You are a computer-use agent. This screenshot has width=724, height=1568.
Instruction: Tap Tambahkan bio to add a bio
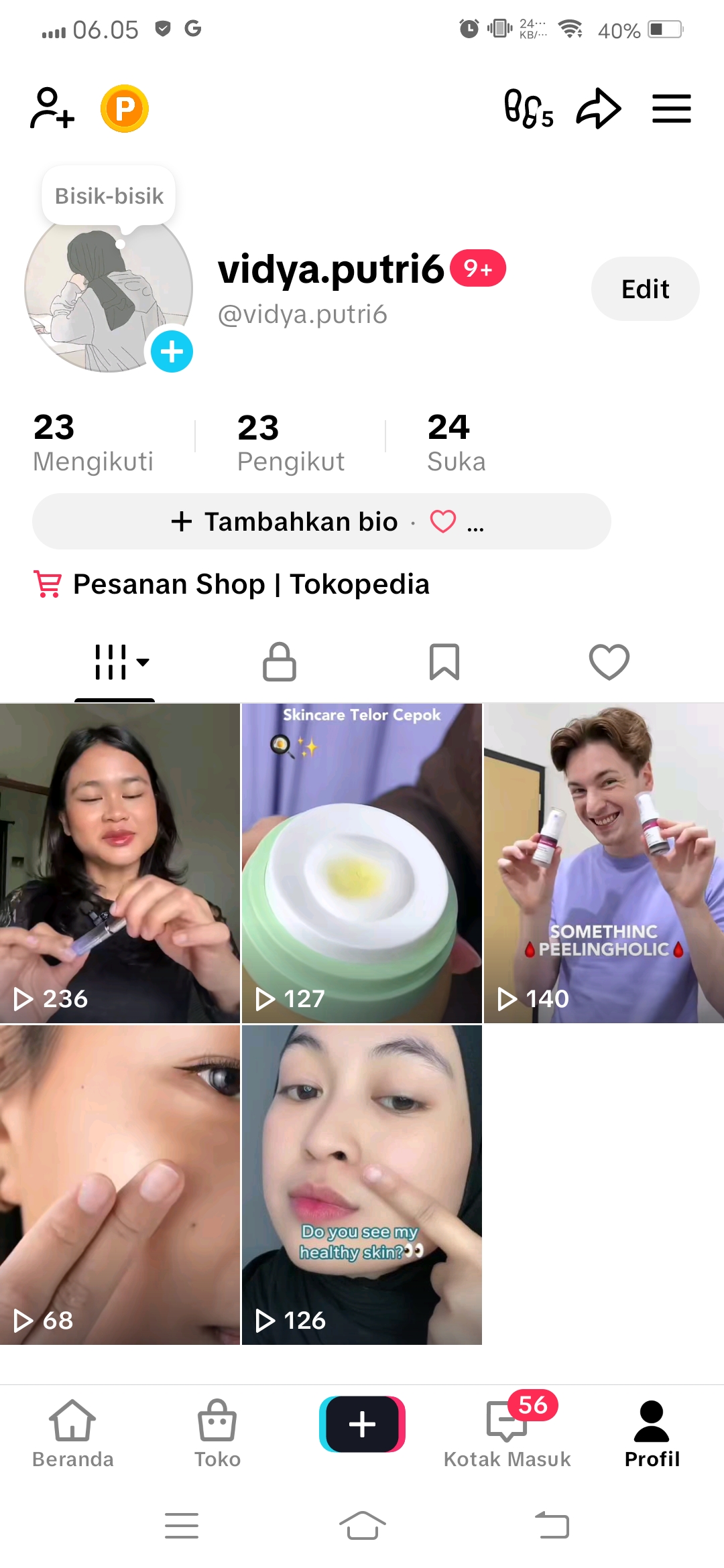285,521
